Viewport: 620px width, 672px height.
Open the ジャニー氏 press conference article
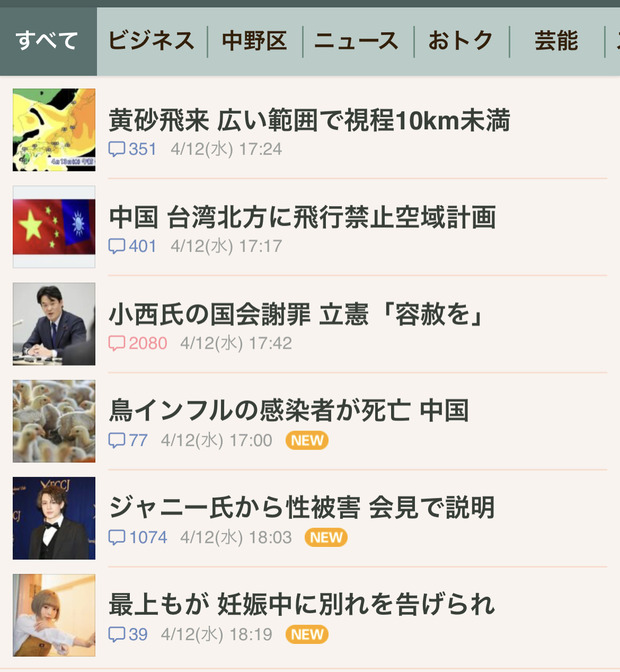coord(301,507)
